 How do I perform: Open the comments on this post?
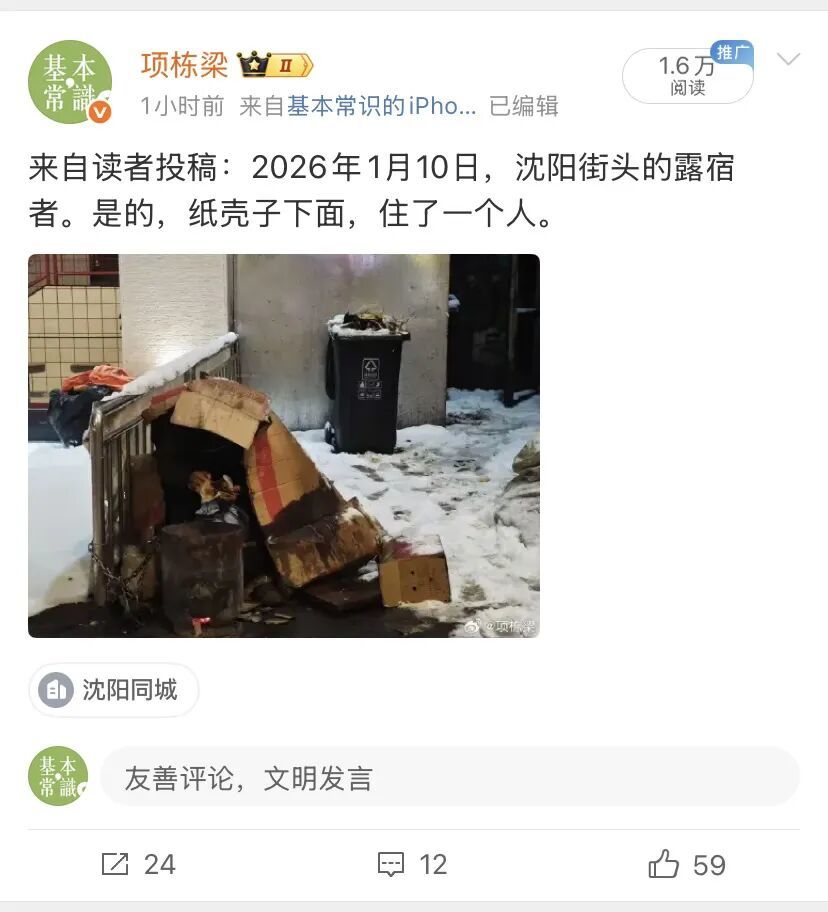(x=412, y=864)
